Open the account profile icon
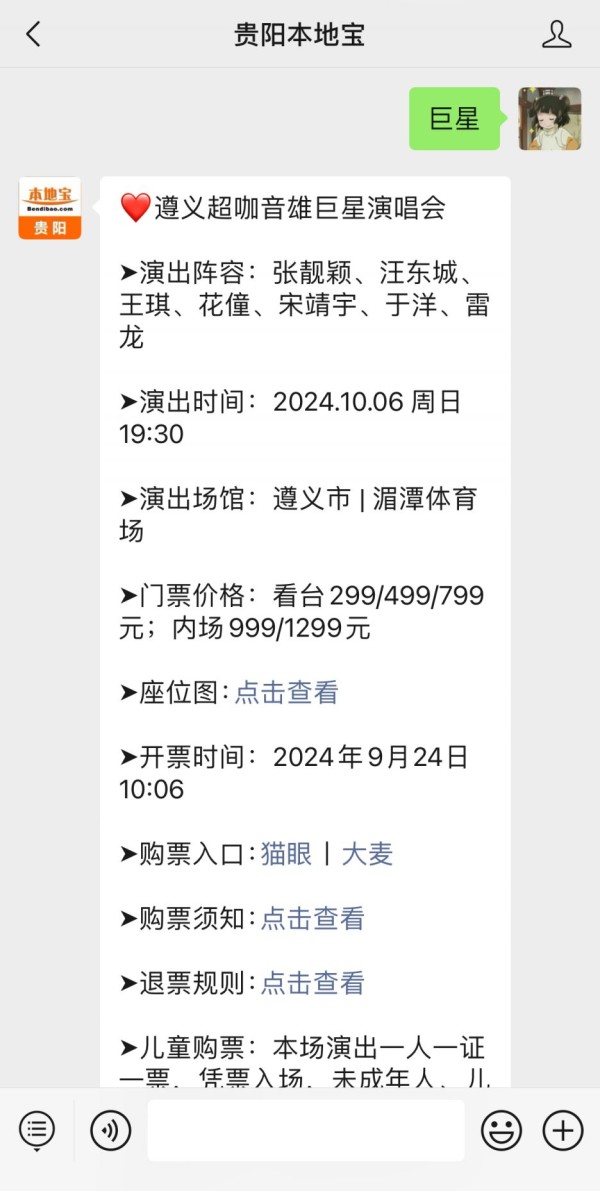The width and height of the screenshot is (600, 1191). (x=557, y=34)
